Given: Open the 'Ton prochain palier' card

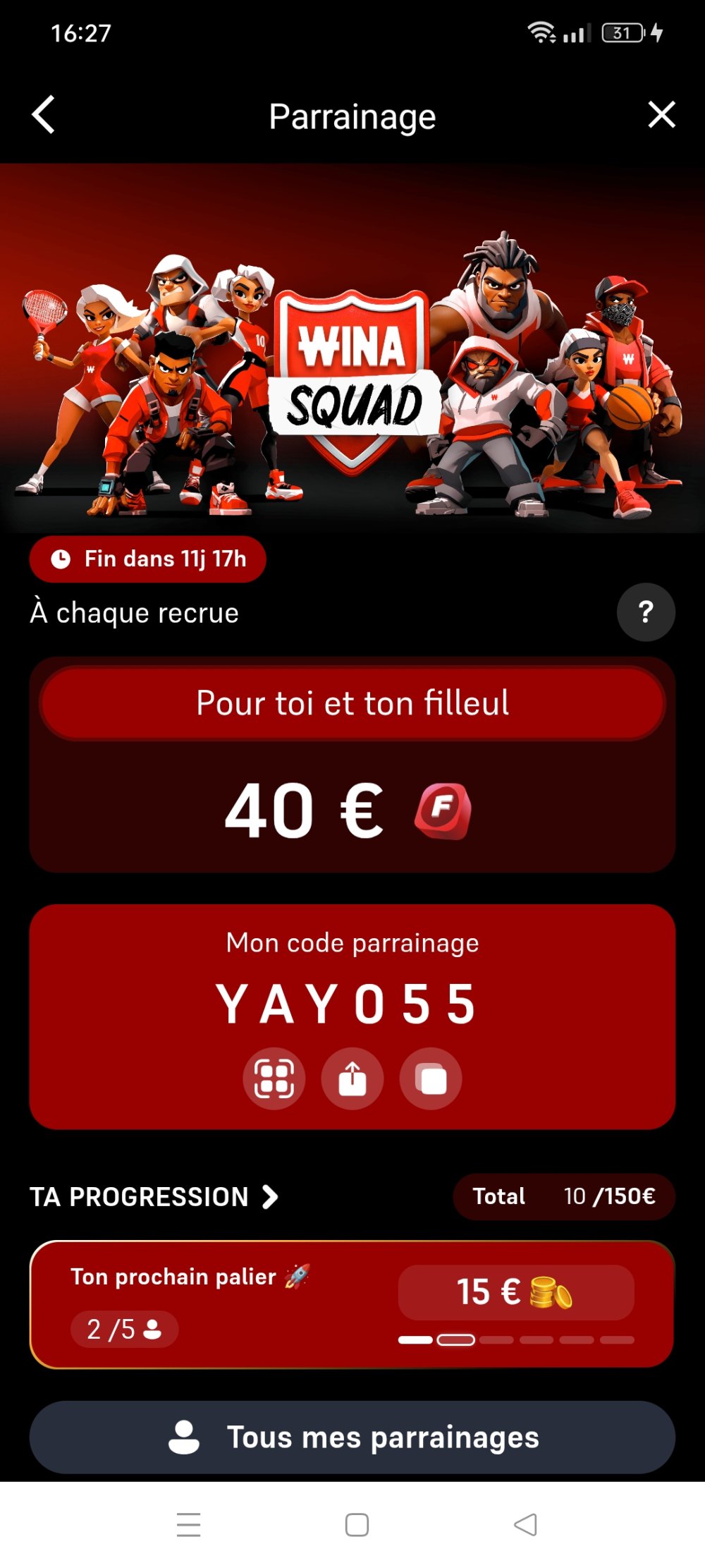Looking at the screenshot, I should coord(351,1304).
